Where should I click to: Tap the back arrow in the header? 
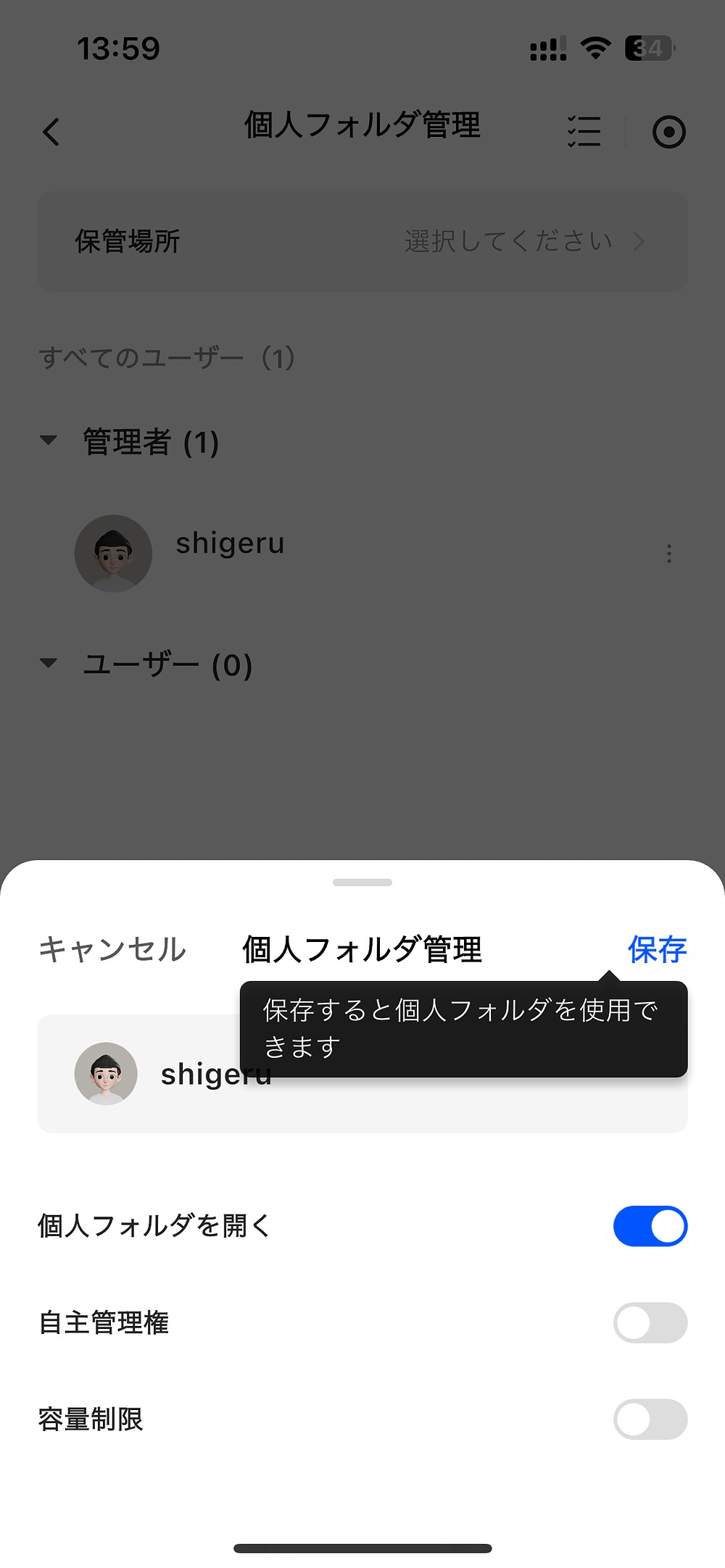(51, 132)
